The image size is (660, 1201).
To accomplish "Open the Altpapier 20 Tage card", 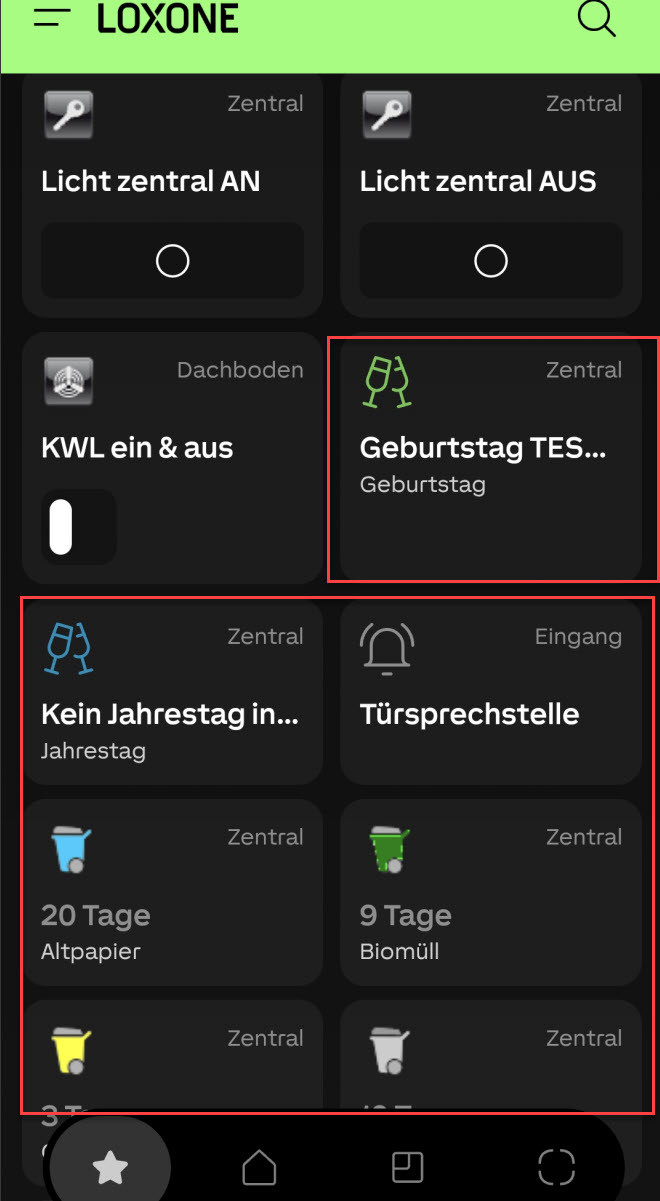I will coord(172,892).
